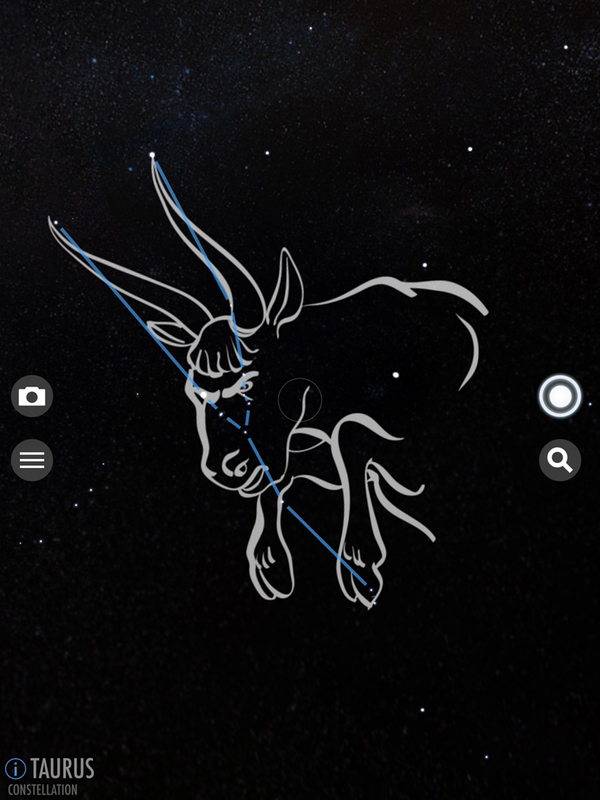Tap the camera icon to capture the sky
Image resolution: width=600 pixels, height=800 pixels.
pyautogui.click(x=32, y=397)
